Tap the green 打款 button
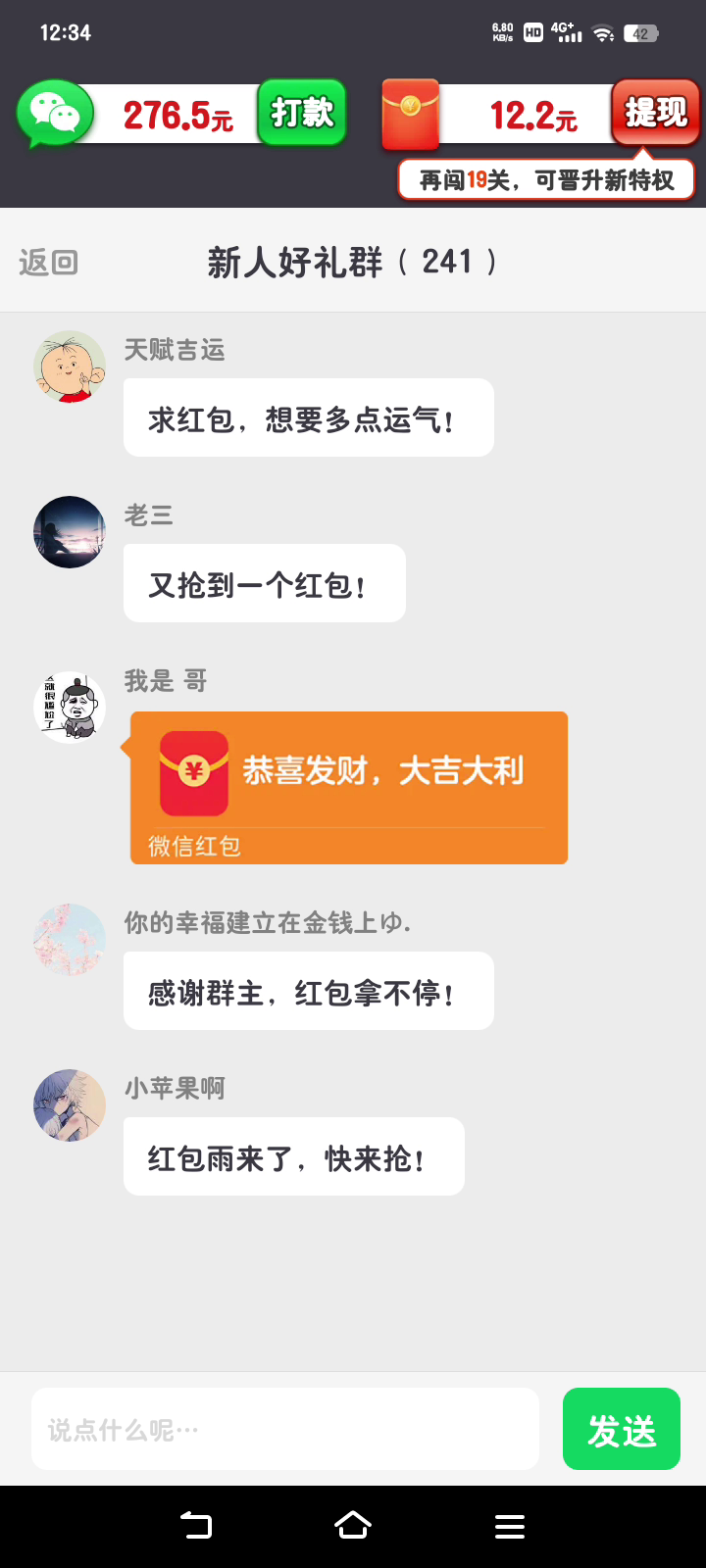 coord(302,114)
